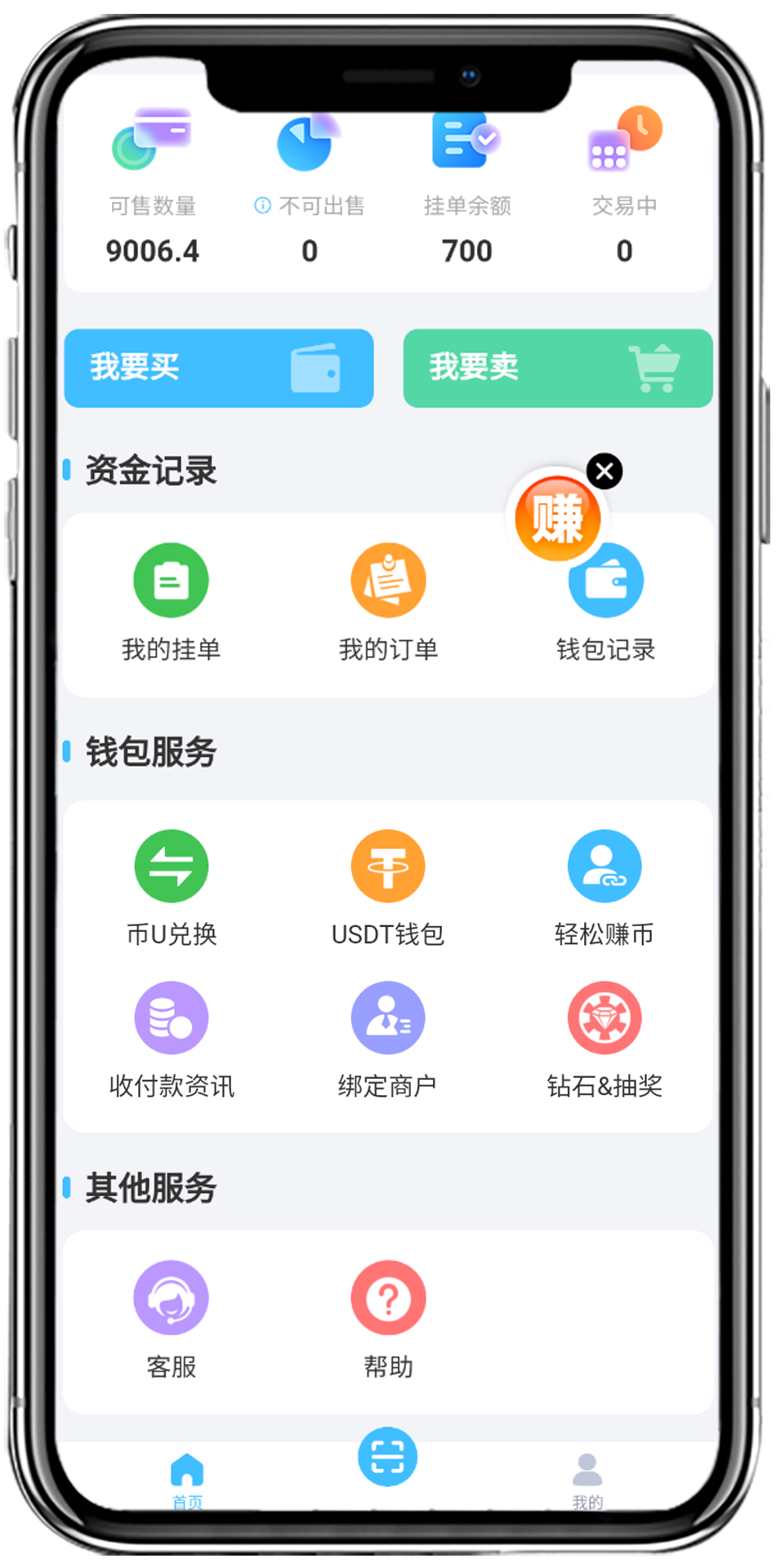Switch to the 首页 home tab
This screenshot has height=1568, width=776.
tap(187, 1480)
